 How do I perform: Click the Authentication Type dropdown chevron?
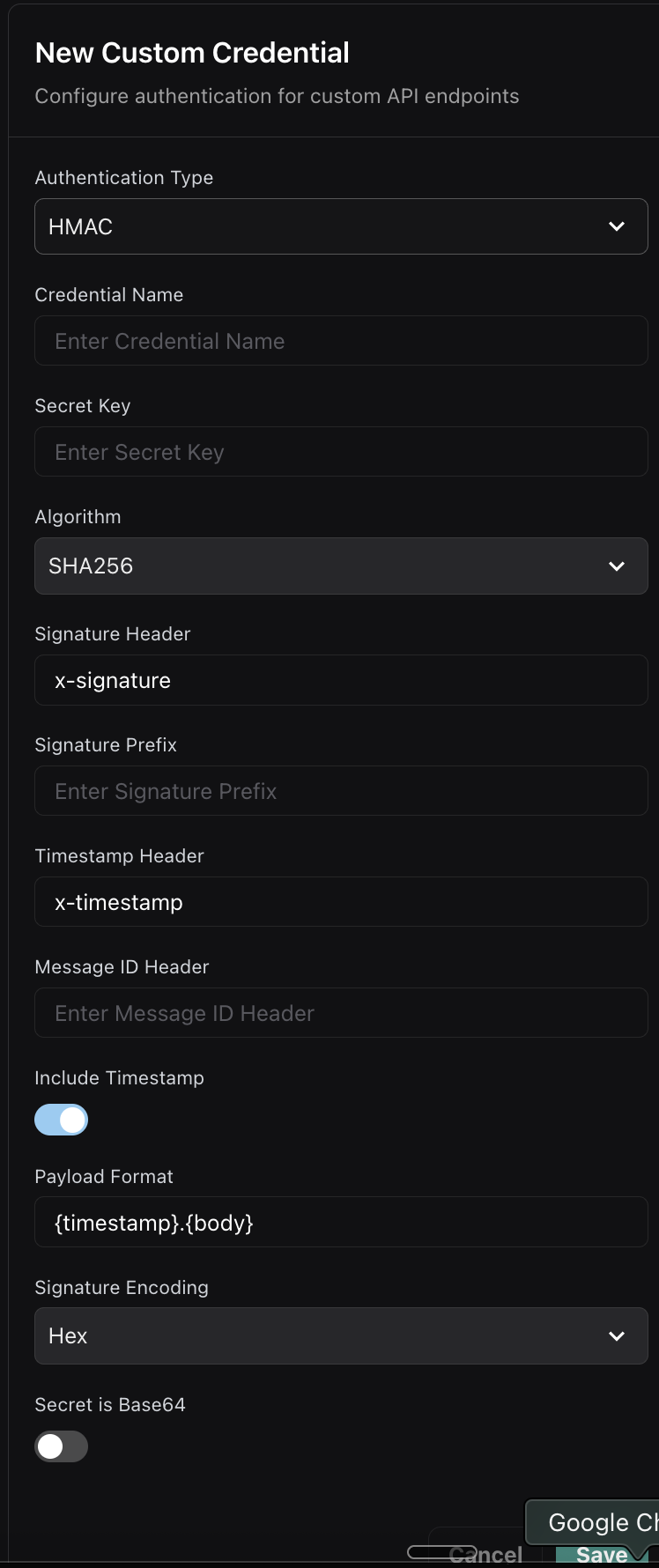[x=616, y=226]
